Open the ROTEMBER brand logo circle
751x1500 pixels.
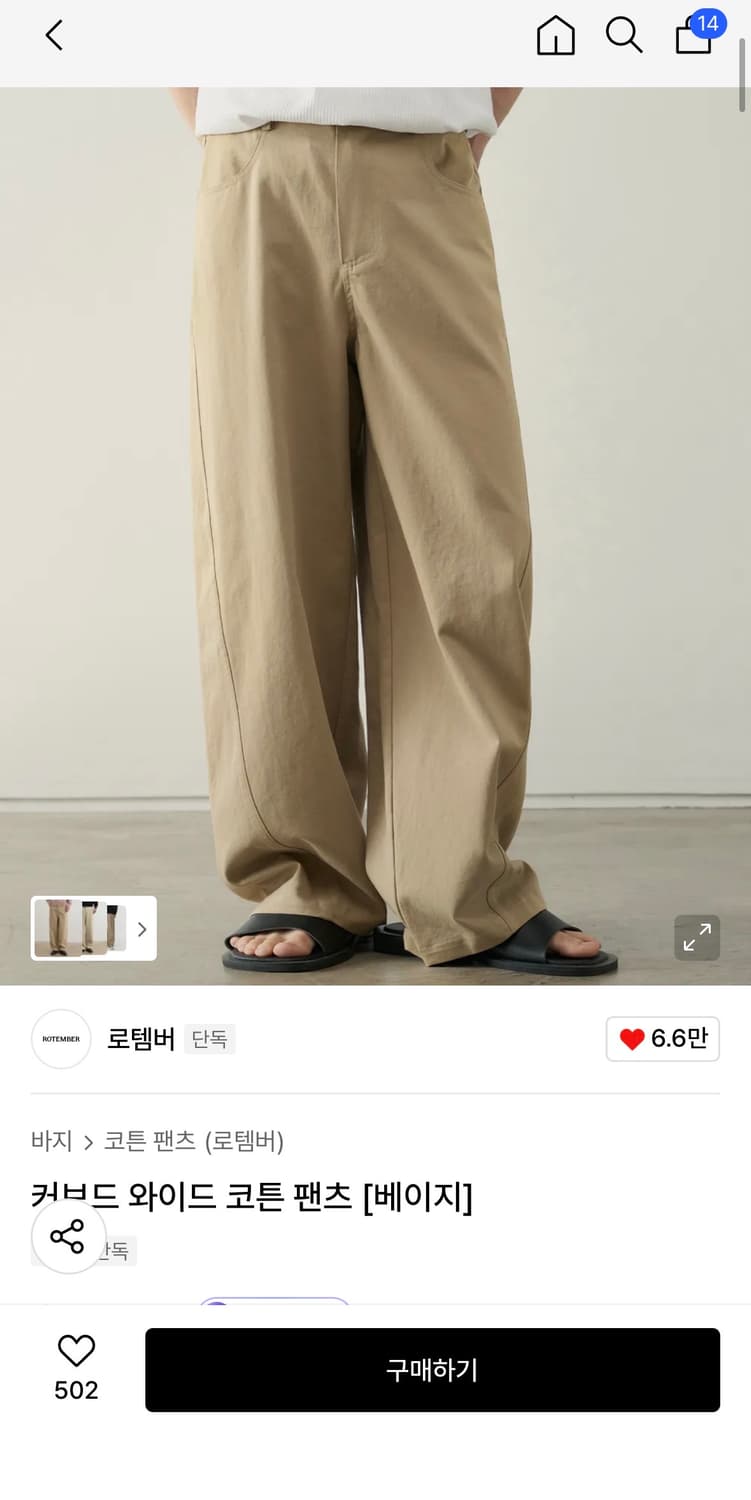pos(60,1039)
